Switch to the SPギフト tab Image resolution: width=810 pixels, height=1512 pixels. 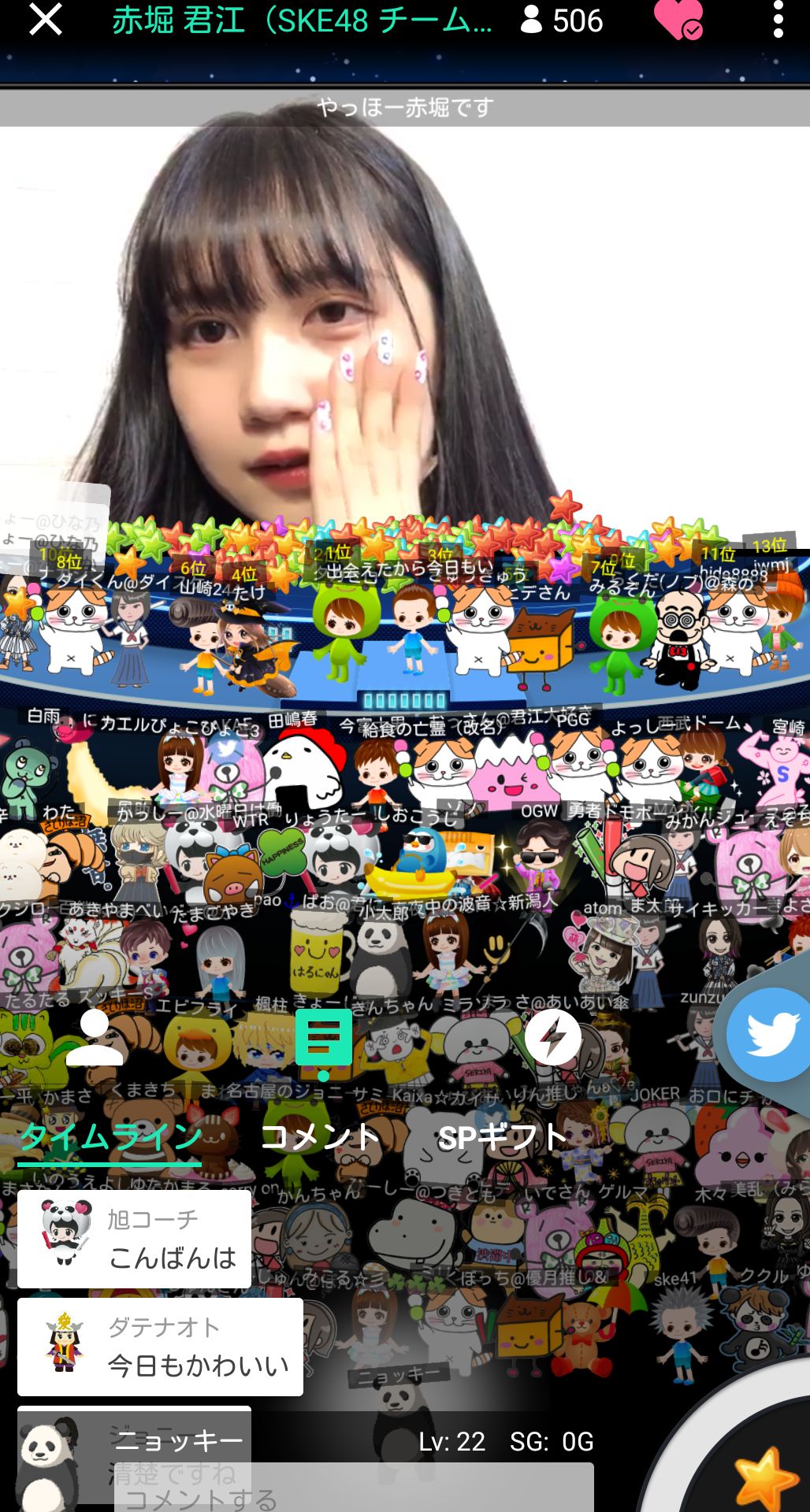(502, 1138)
